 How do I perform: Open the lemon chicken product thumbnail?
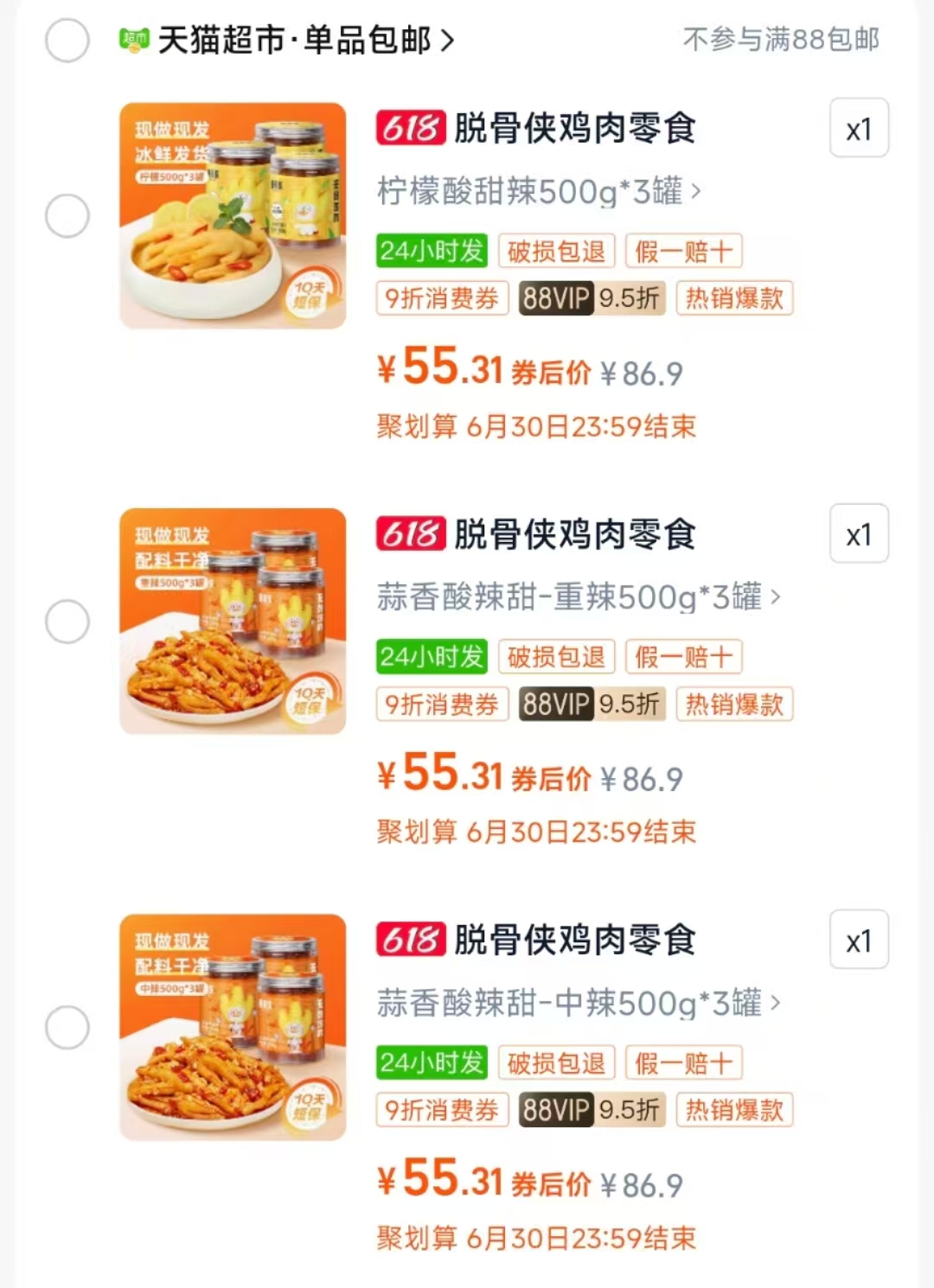[x=232, y=216]
